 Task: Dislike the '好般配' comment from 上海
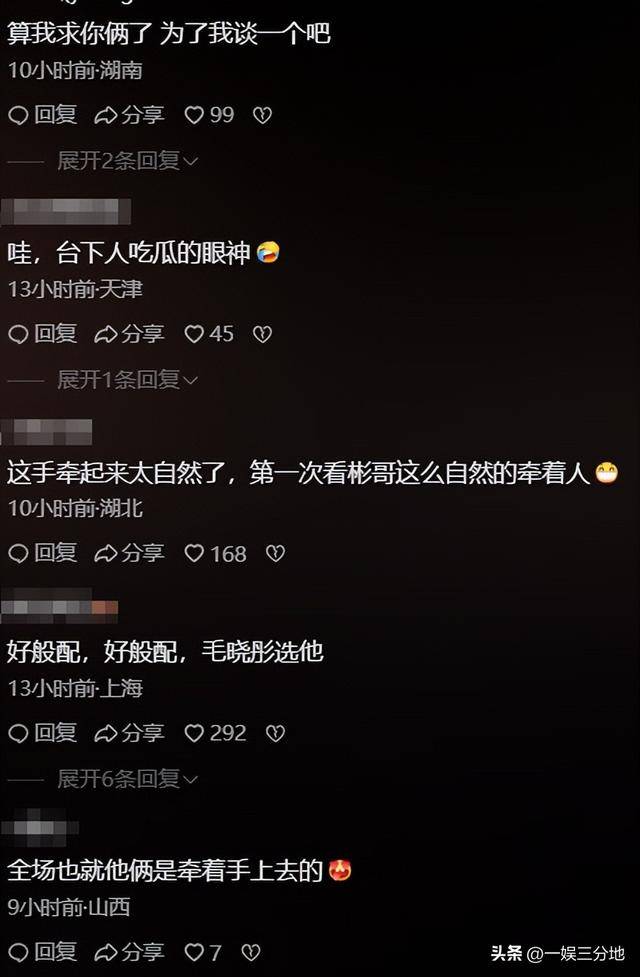click(275, 733)
